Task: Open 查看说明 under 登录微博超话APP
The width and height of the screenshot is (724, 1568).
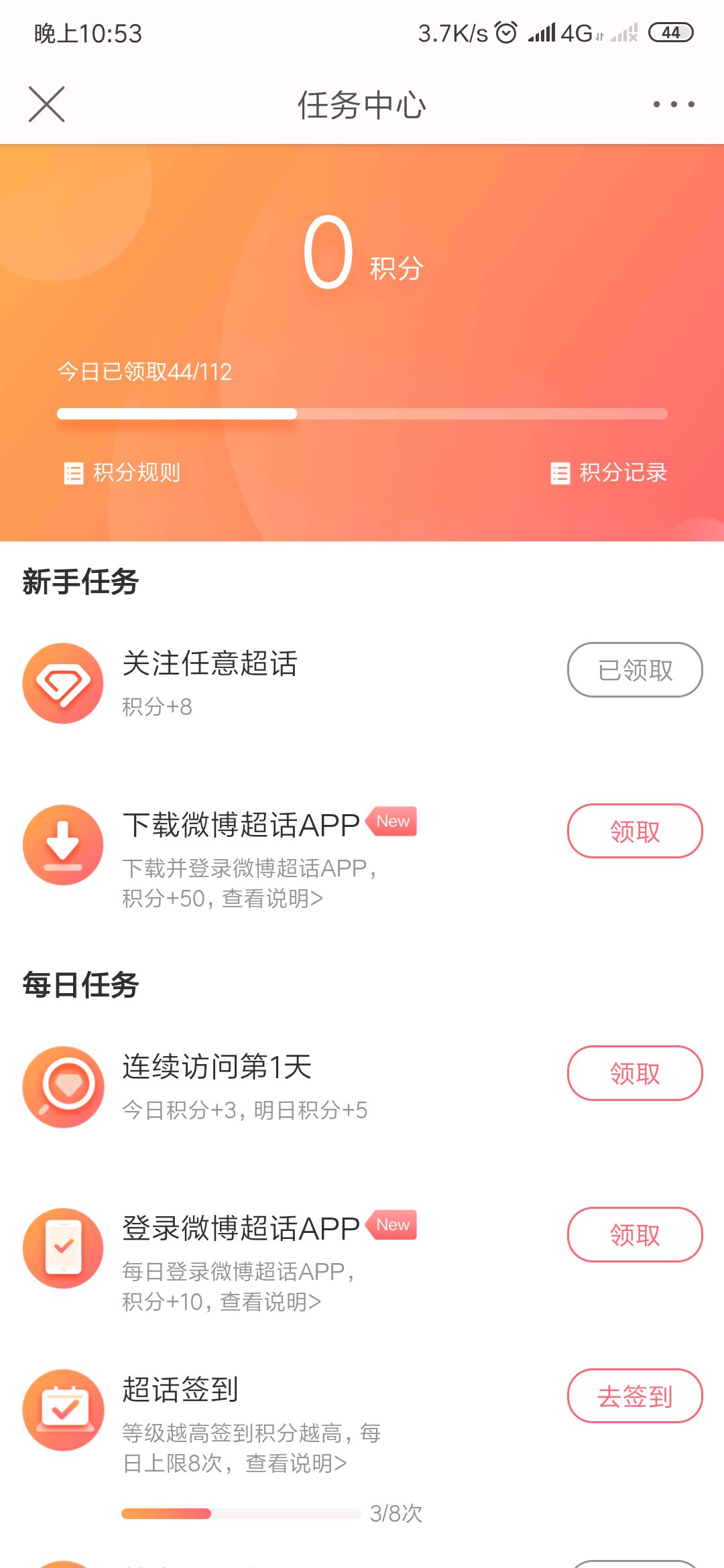Action: 271,1301
